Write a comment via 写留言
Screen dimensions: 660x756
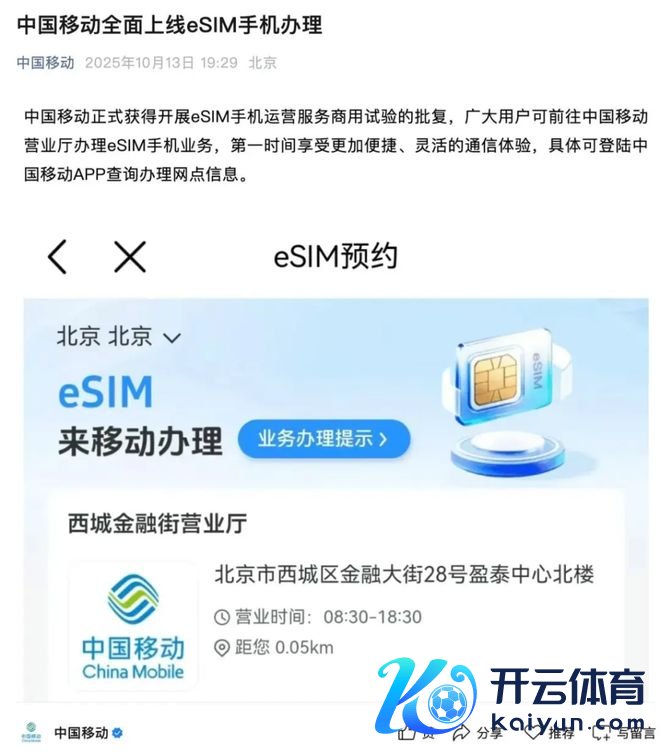click(627, 733)
